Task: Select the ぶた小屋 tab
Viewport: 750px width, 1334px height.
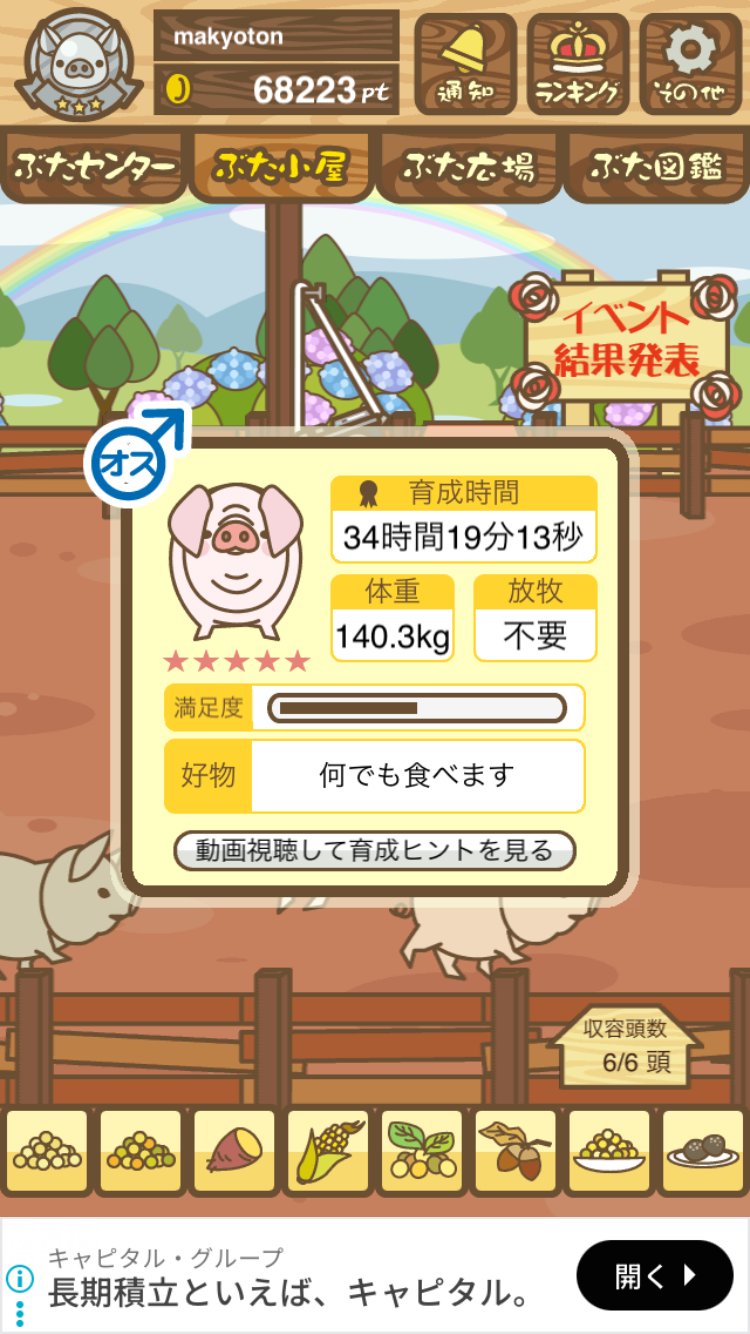Action: click(x=281, y=167)
